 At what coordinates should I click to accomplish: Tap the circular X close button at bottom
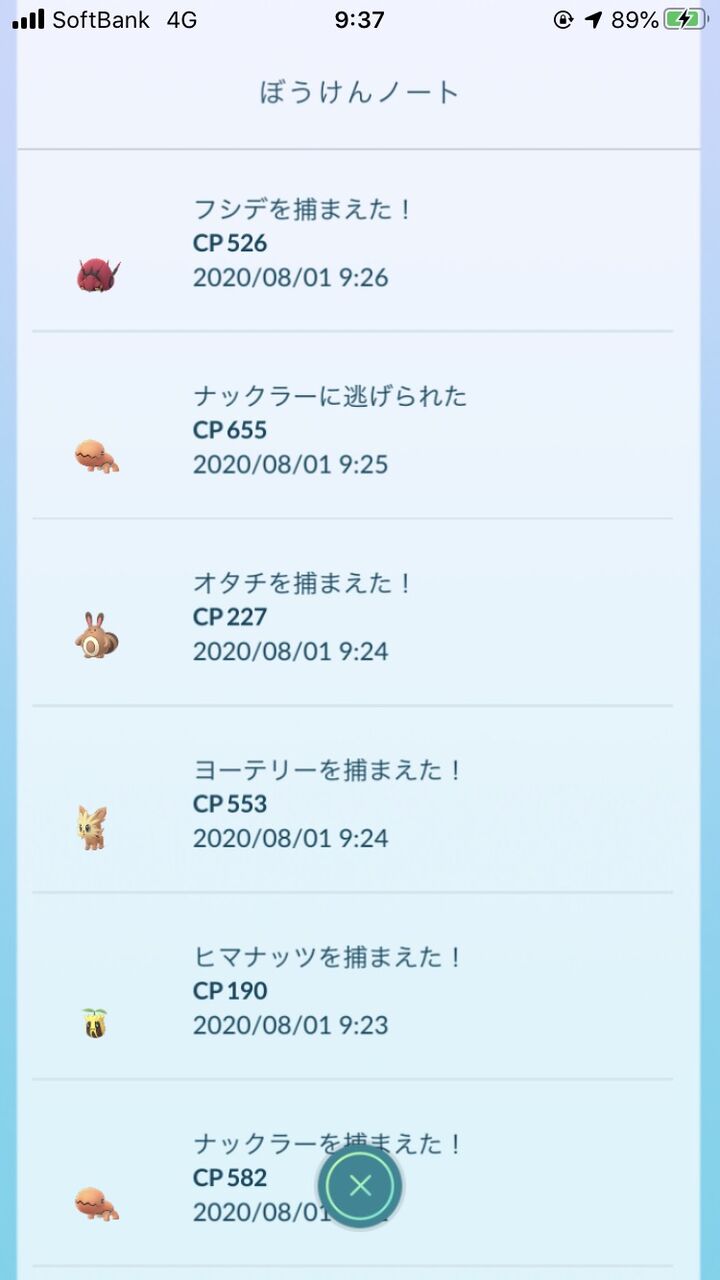coord(359,1185)
